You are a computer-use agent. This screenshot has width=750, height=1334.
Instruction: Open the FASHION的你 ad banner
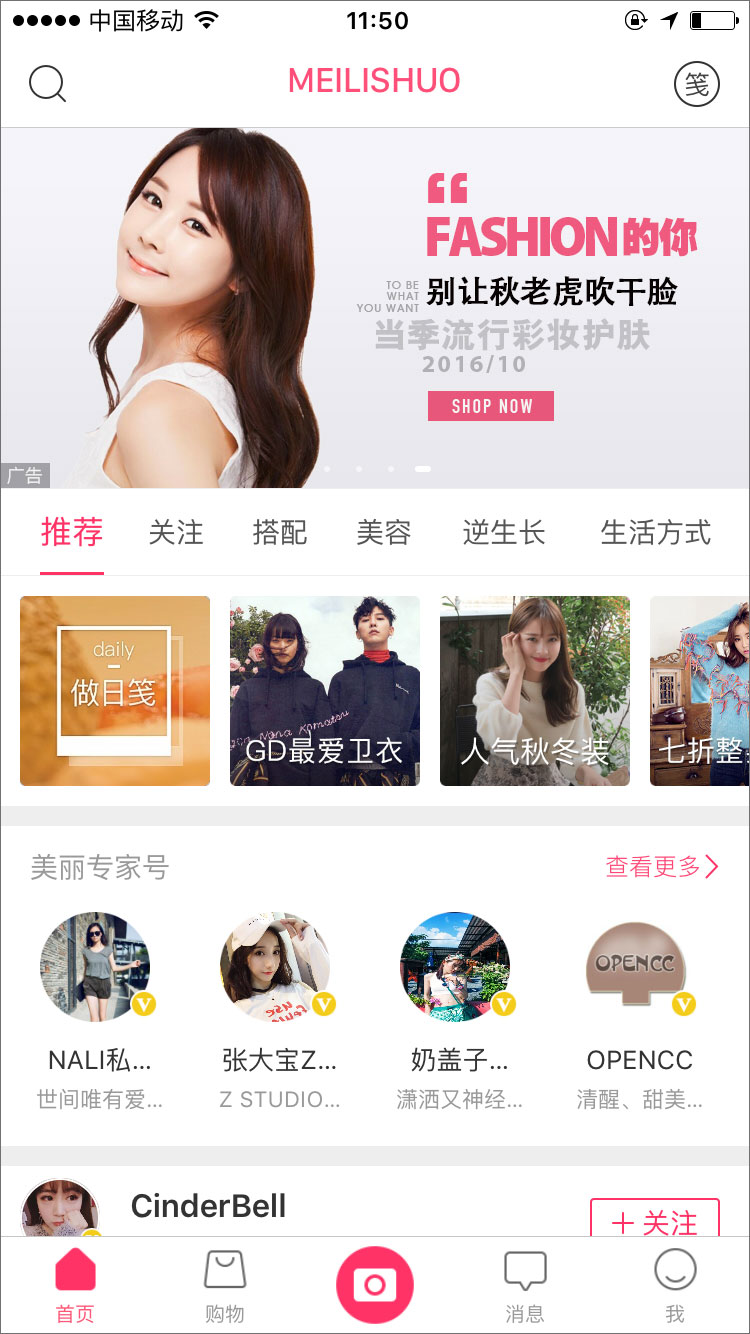coord(375,307)
